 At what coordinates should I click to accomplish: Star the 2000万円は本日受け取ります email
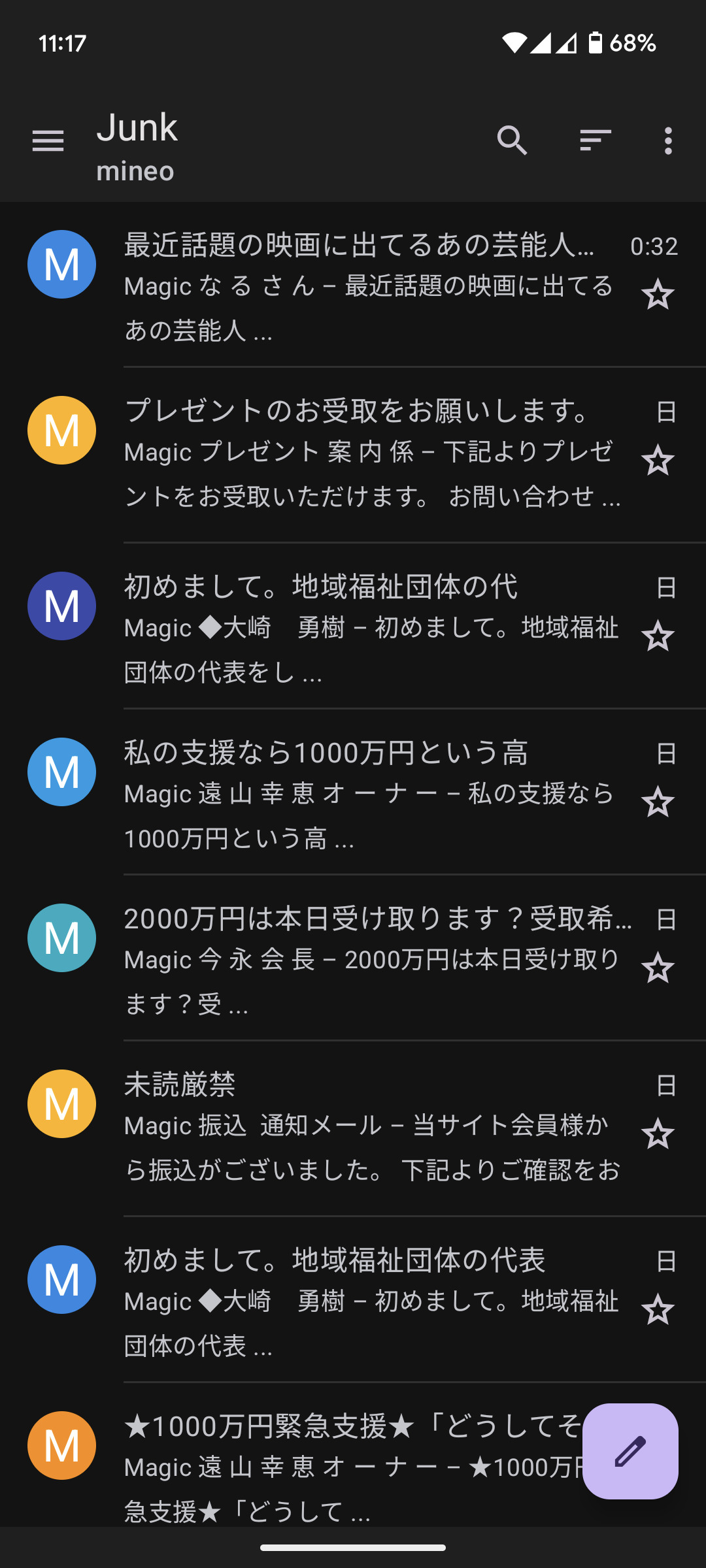tap(658, 968)
